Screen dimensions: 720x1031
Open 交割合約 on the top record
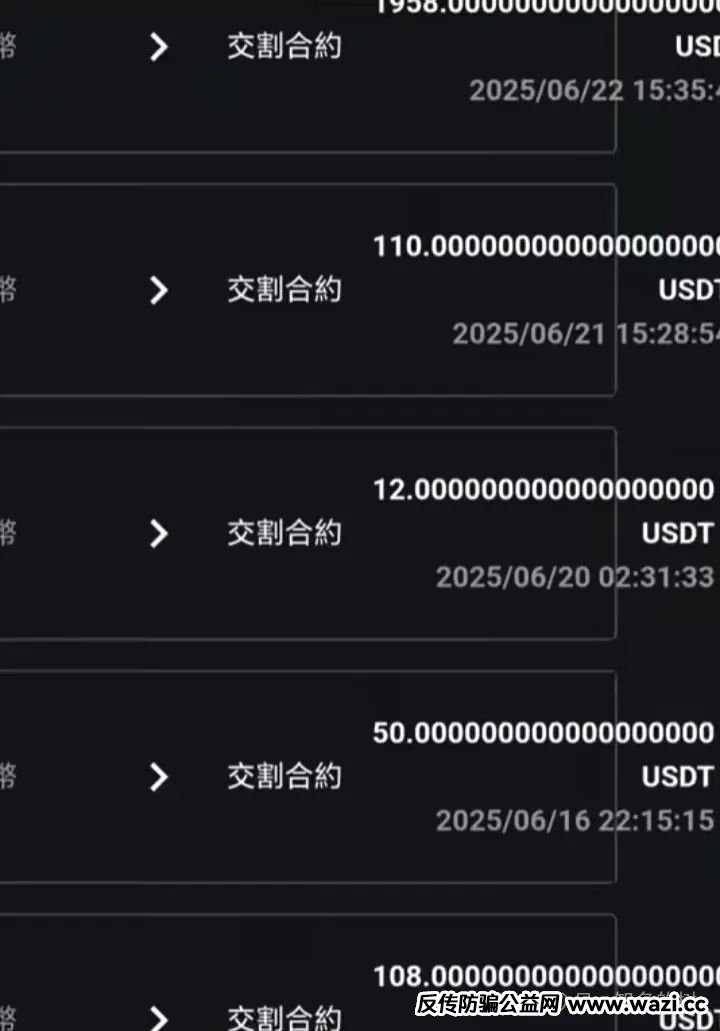(x=283, y=48)
